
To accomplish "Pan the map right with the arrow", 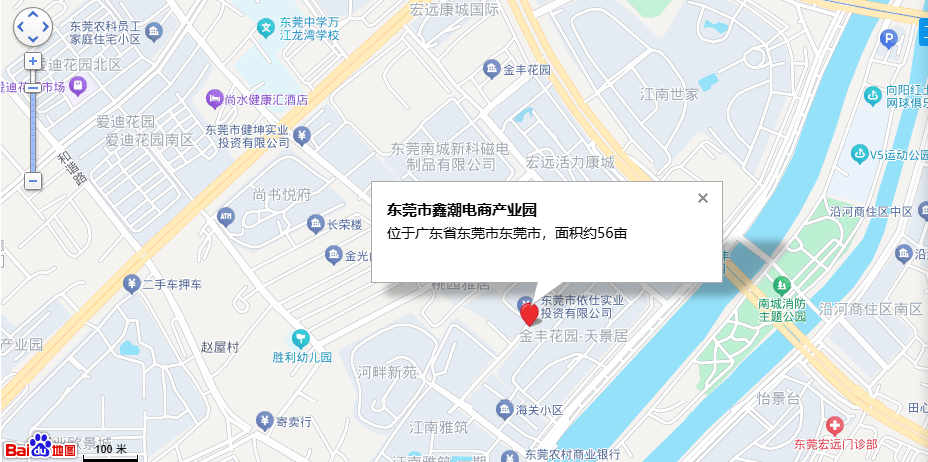I will click(x=45, y=27).
